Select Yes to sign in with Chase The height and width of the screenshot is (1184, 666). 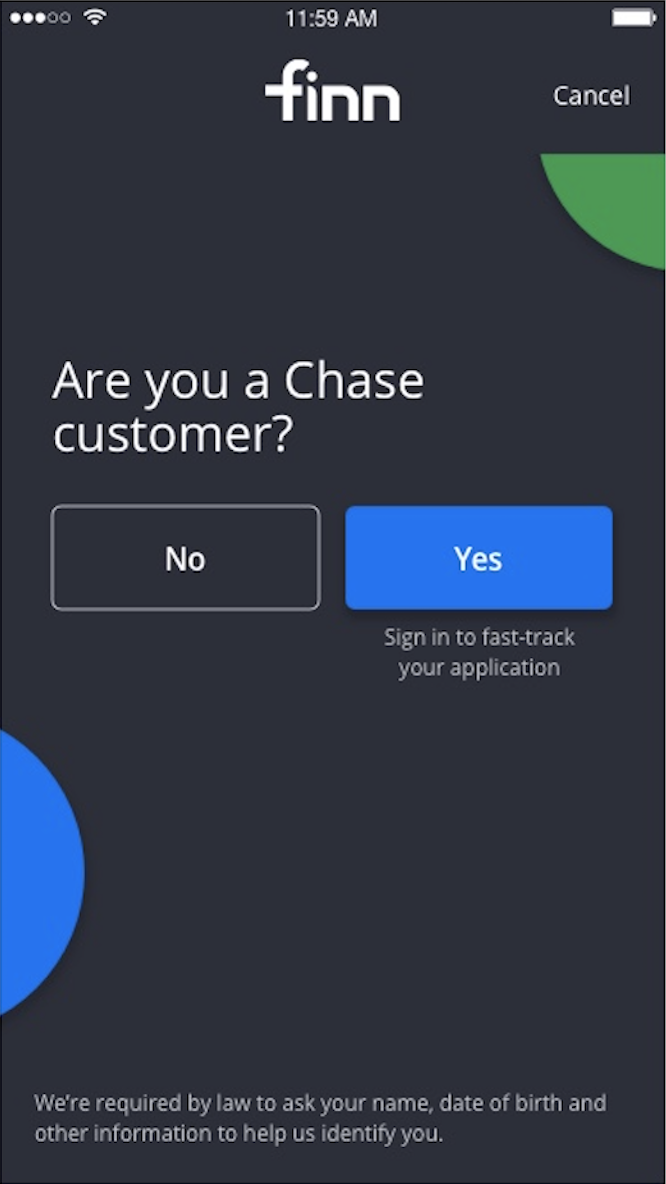click(478, 558)
